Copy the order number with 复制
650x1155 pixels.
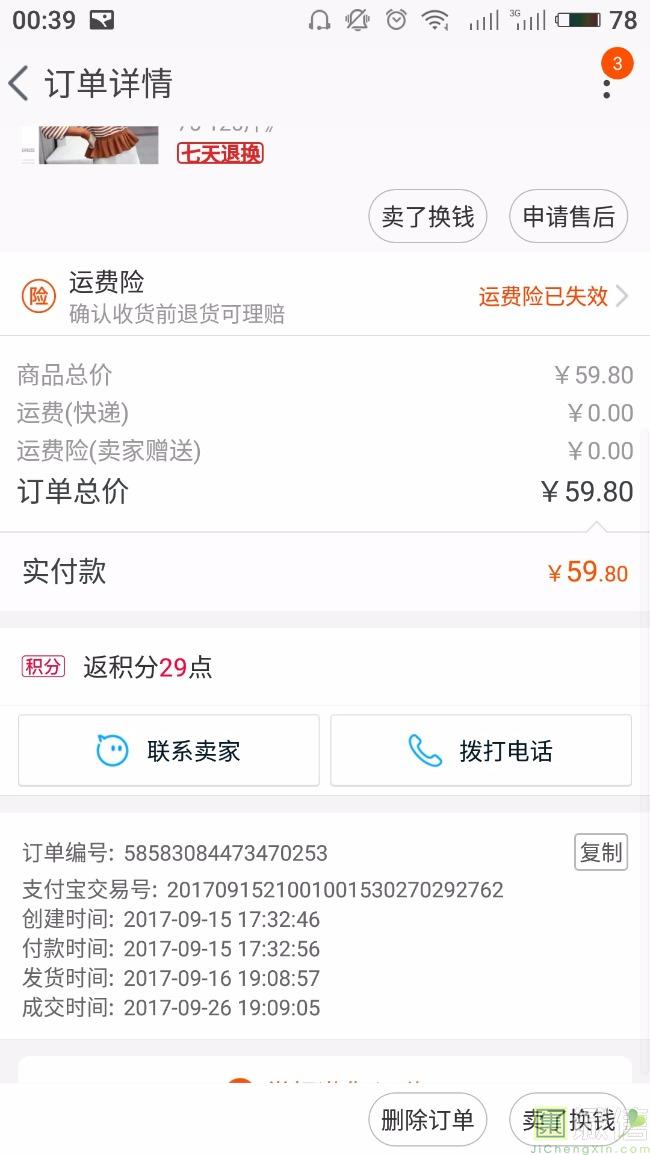pos(601,852)
